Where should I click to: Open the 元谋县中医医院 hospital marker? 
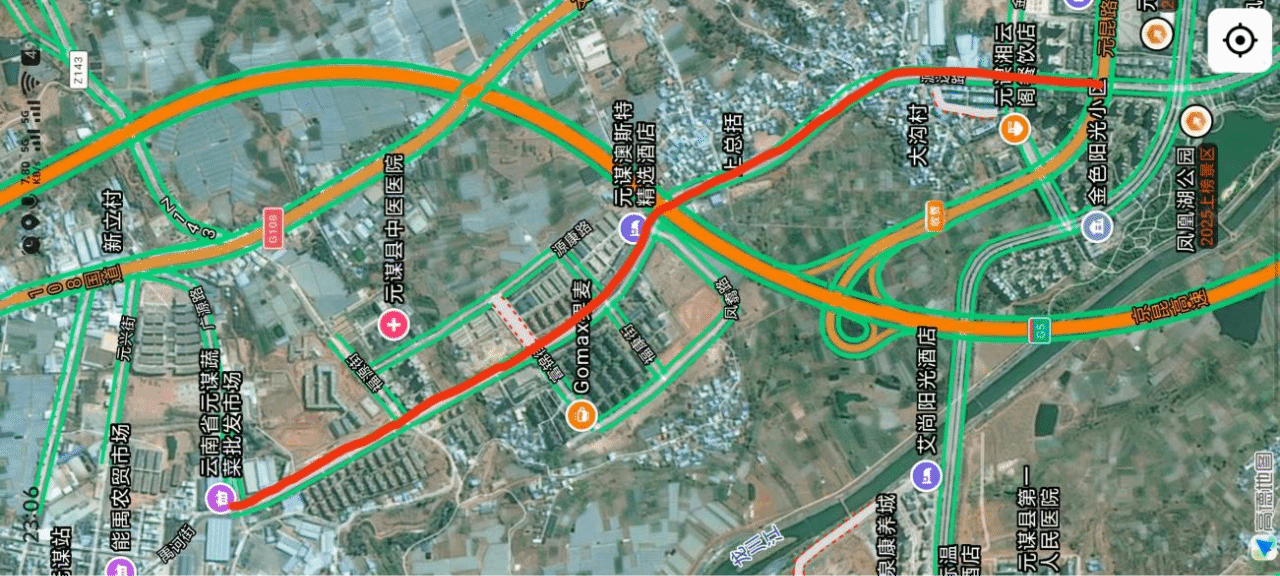point(392,324)
